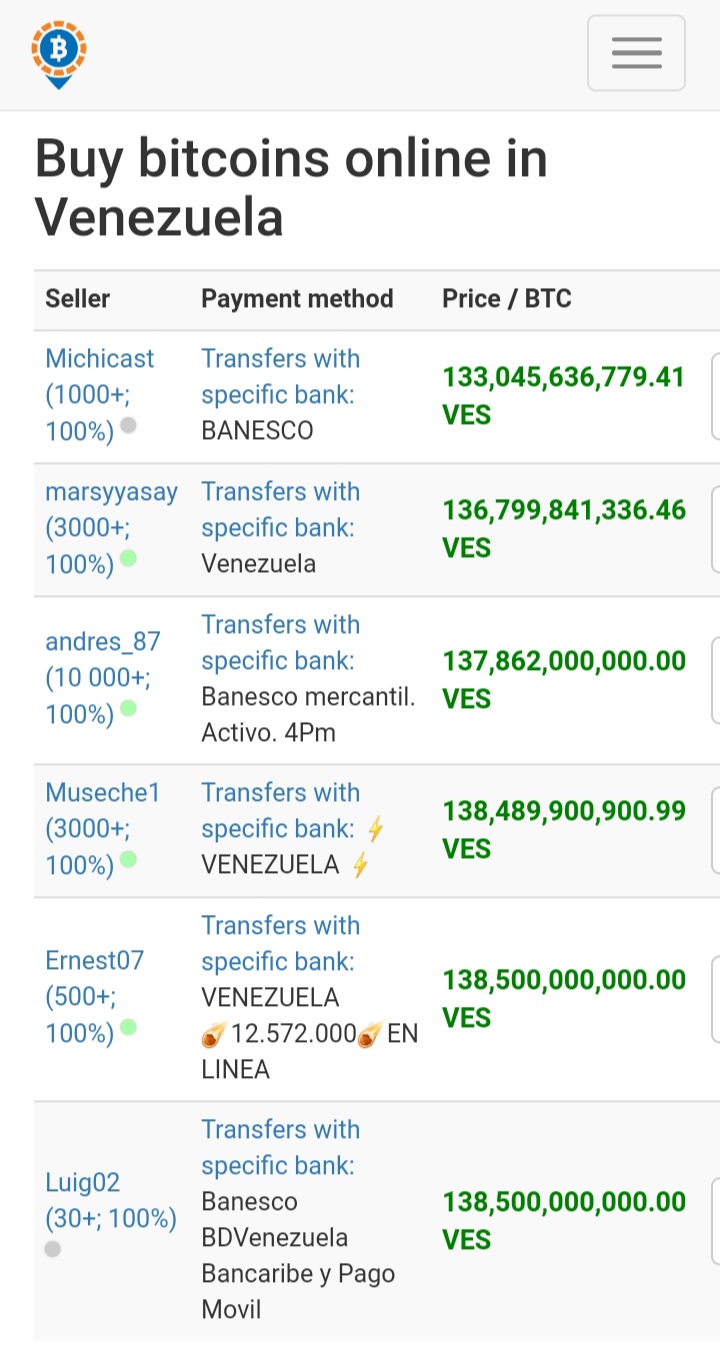Screen dimensions: 720x1370
Task: Open Luig02's Banesco BDVenezuela payment link
Action: (280, 1148)
